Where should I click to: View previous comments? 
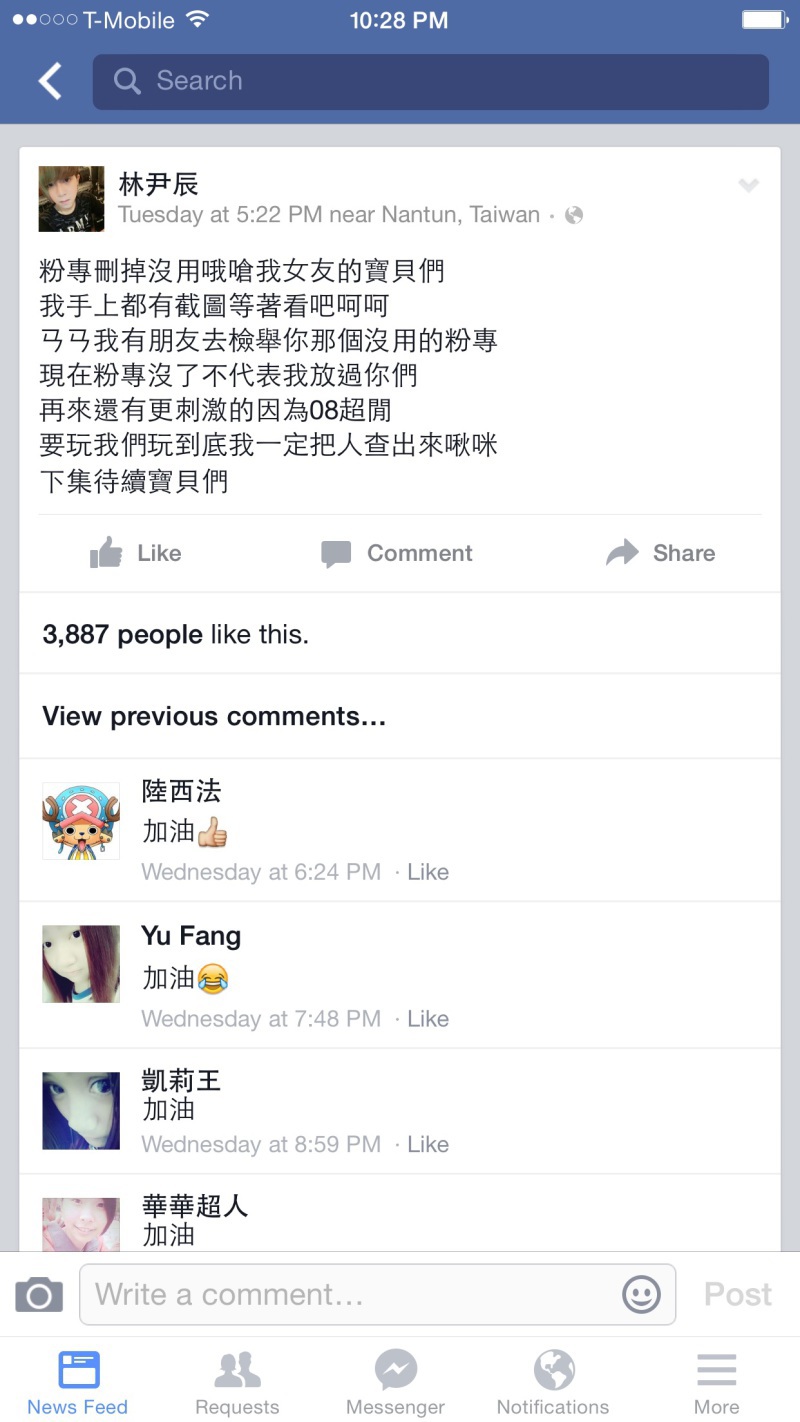[214, 716]
